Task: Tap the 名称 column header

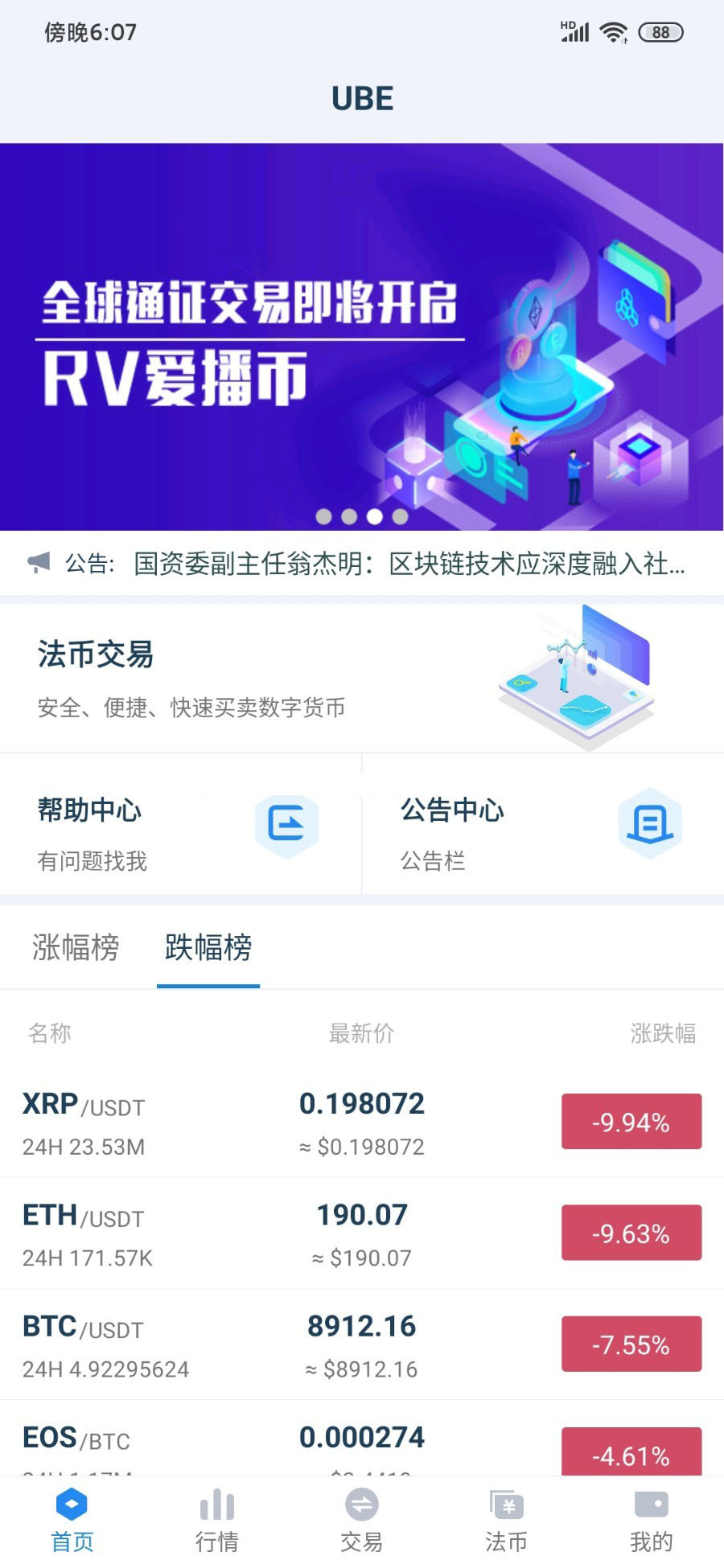Action: (x=50, y=1033)
